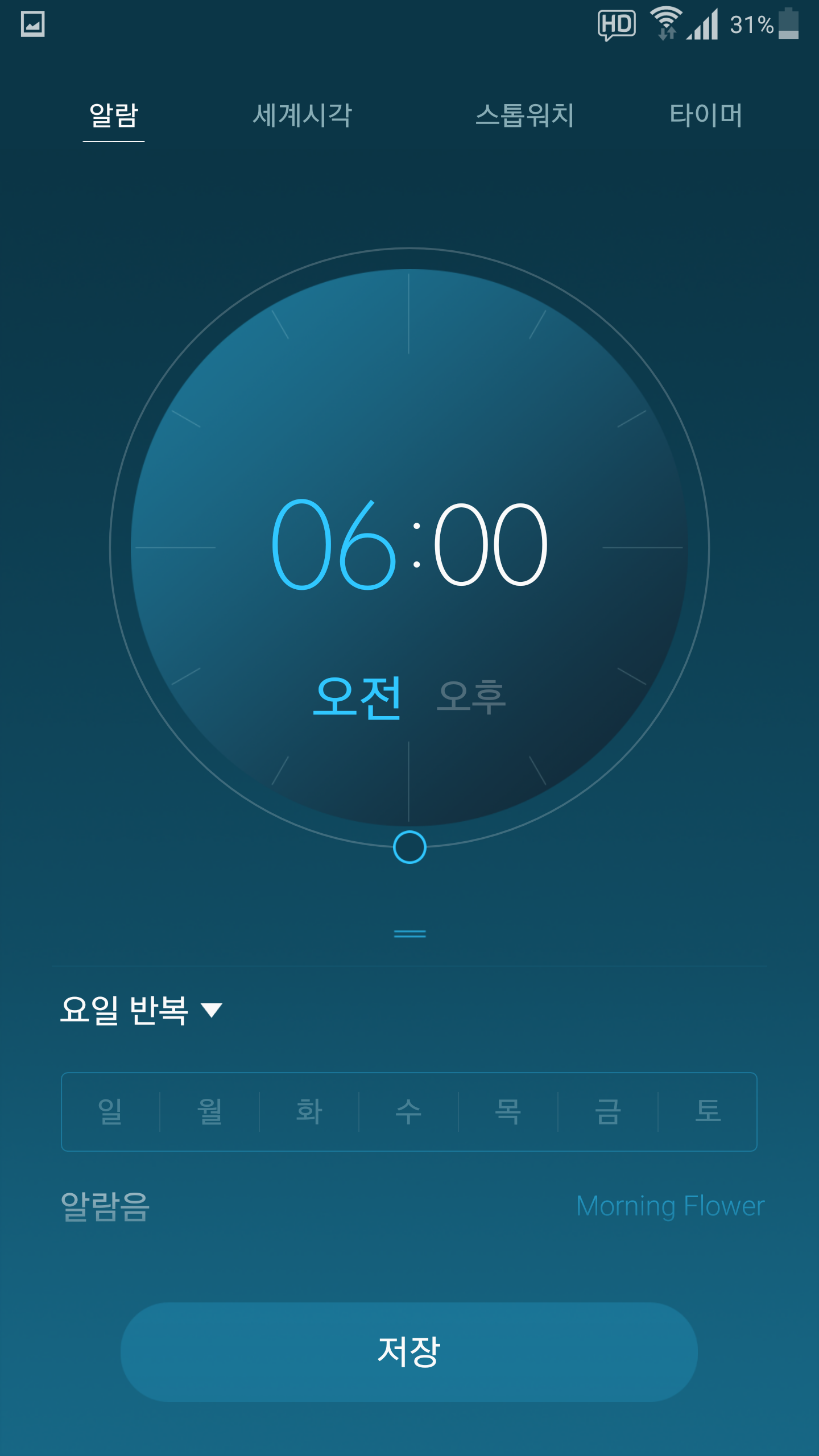Toggle 월 in the weekday repeat
Image resolution: width=819 pixels, height=1456 pixels.
(x=210, y=1111)
